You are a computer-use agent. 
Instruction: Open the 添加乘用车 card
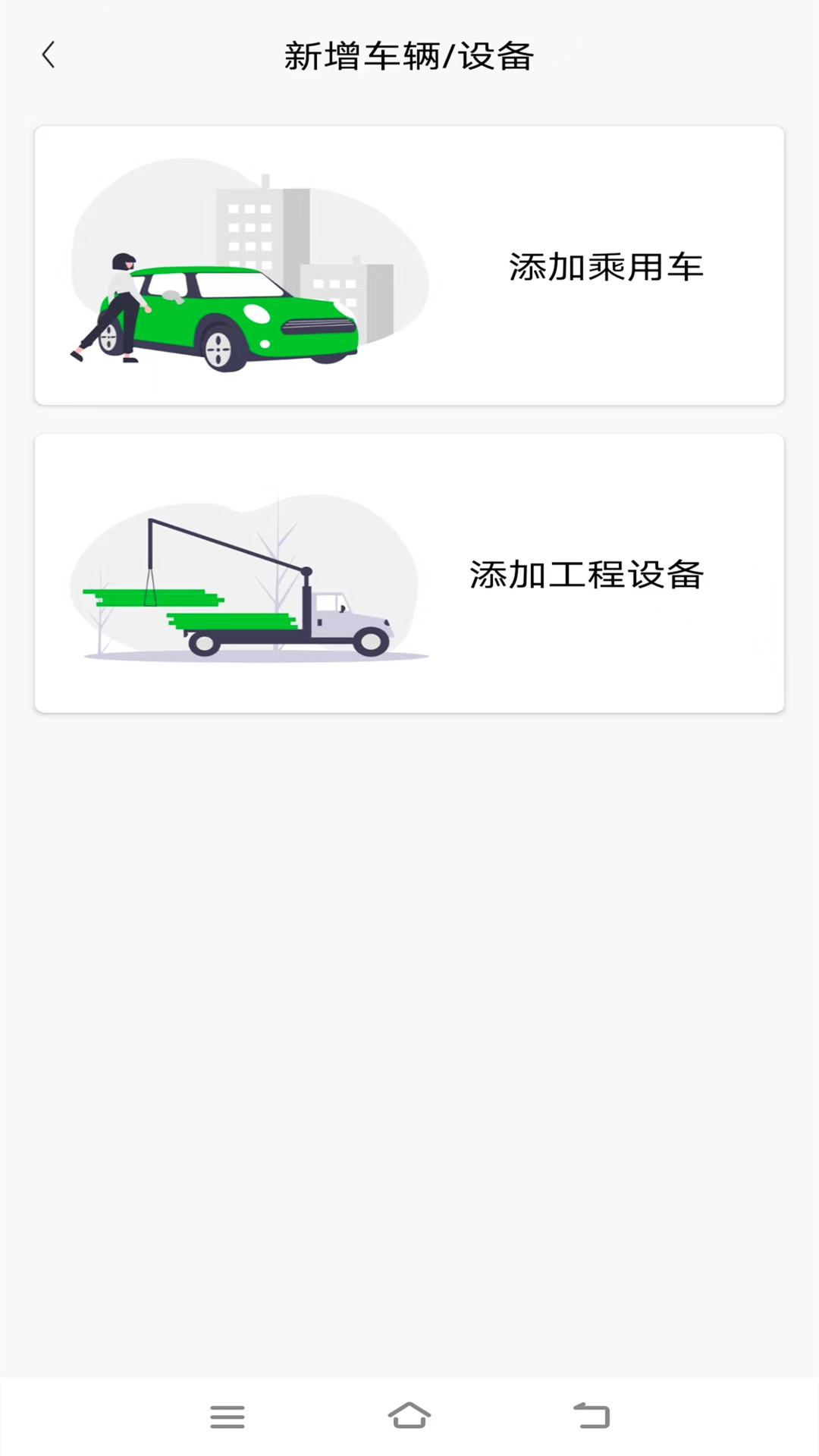point(409,265)
